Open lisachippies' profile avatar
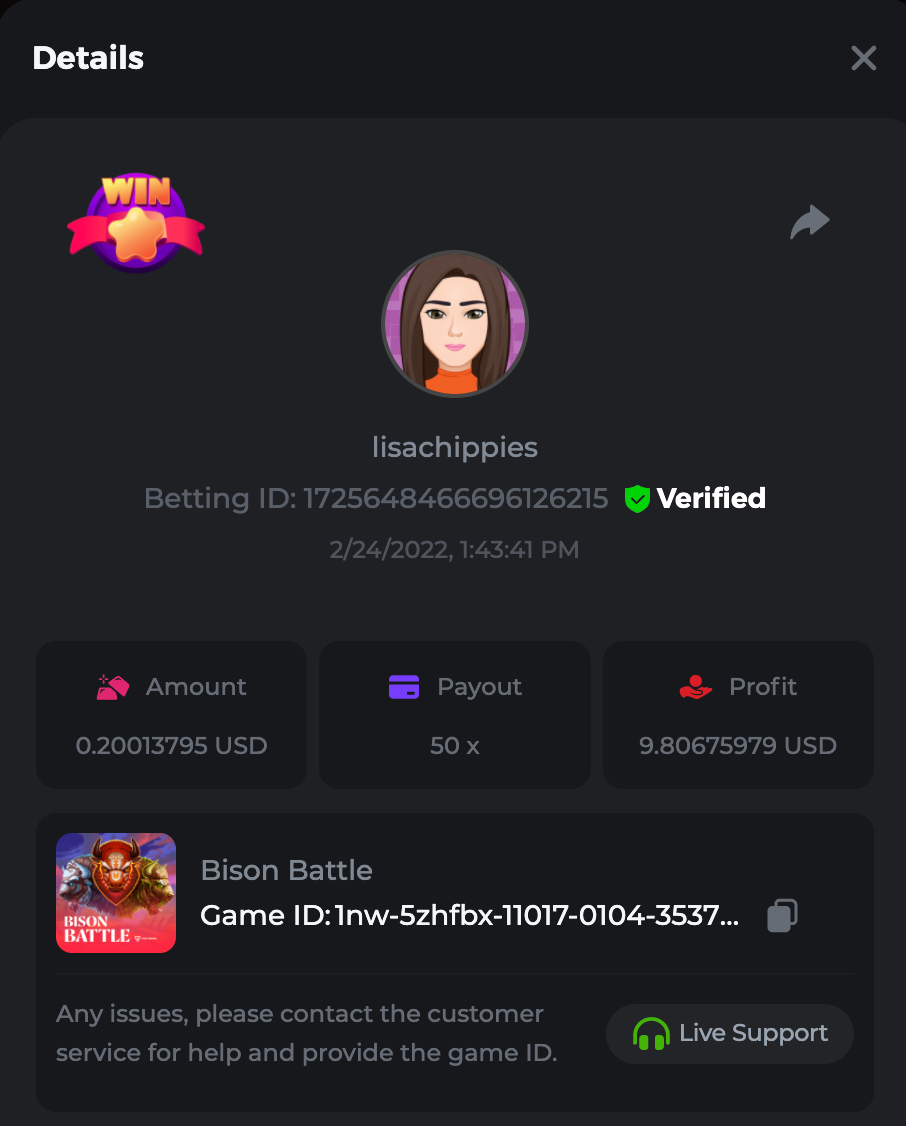 coord(455,324)
